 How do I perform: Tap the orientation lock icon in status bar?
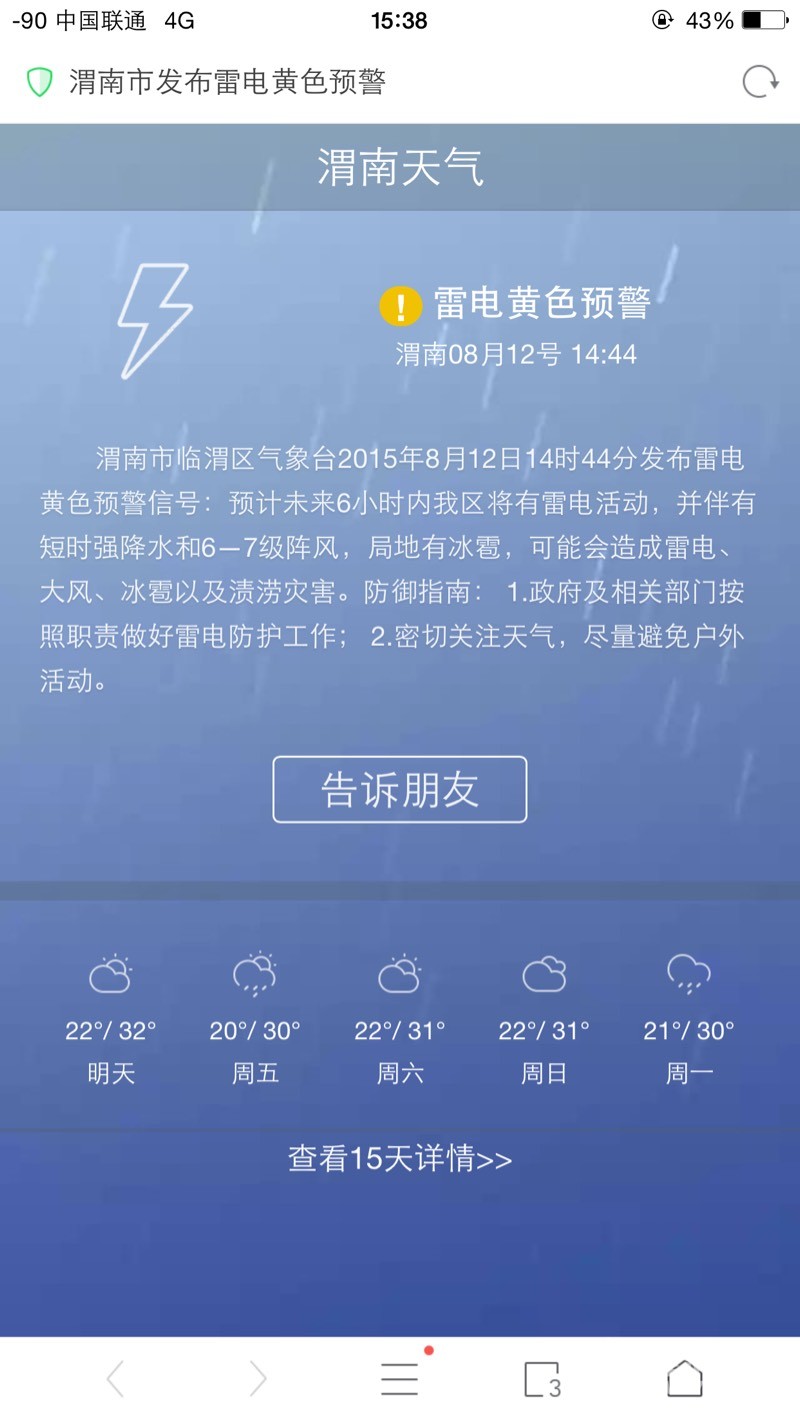[661, 19]
